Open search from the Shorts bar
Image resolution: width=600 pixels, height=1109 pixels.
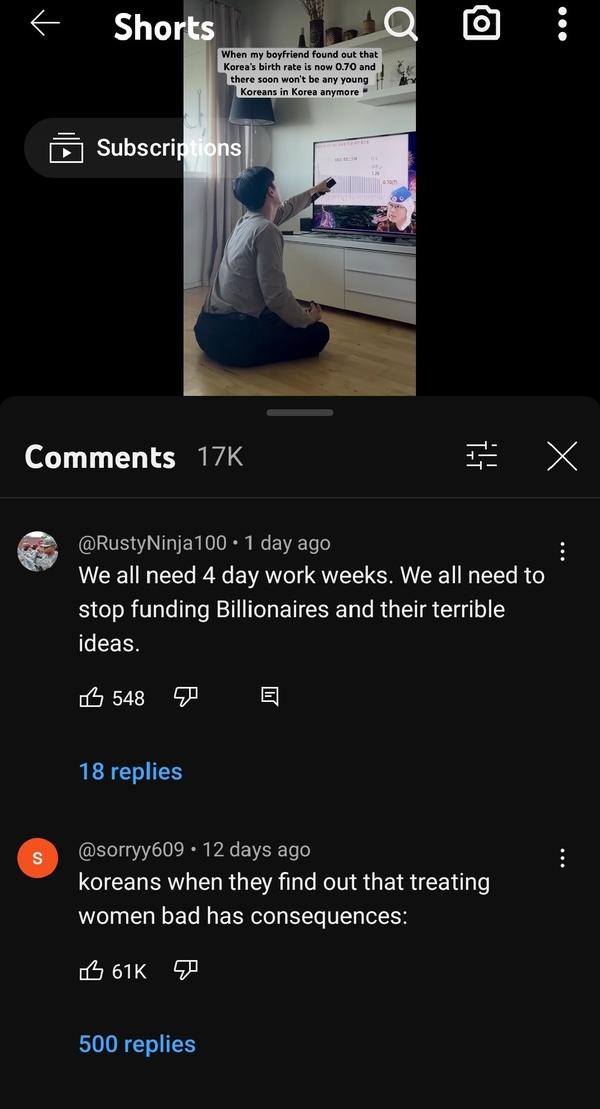point(401,24)
